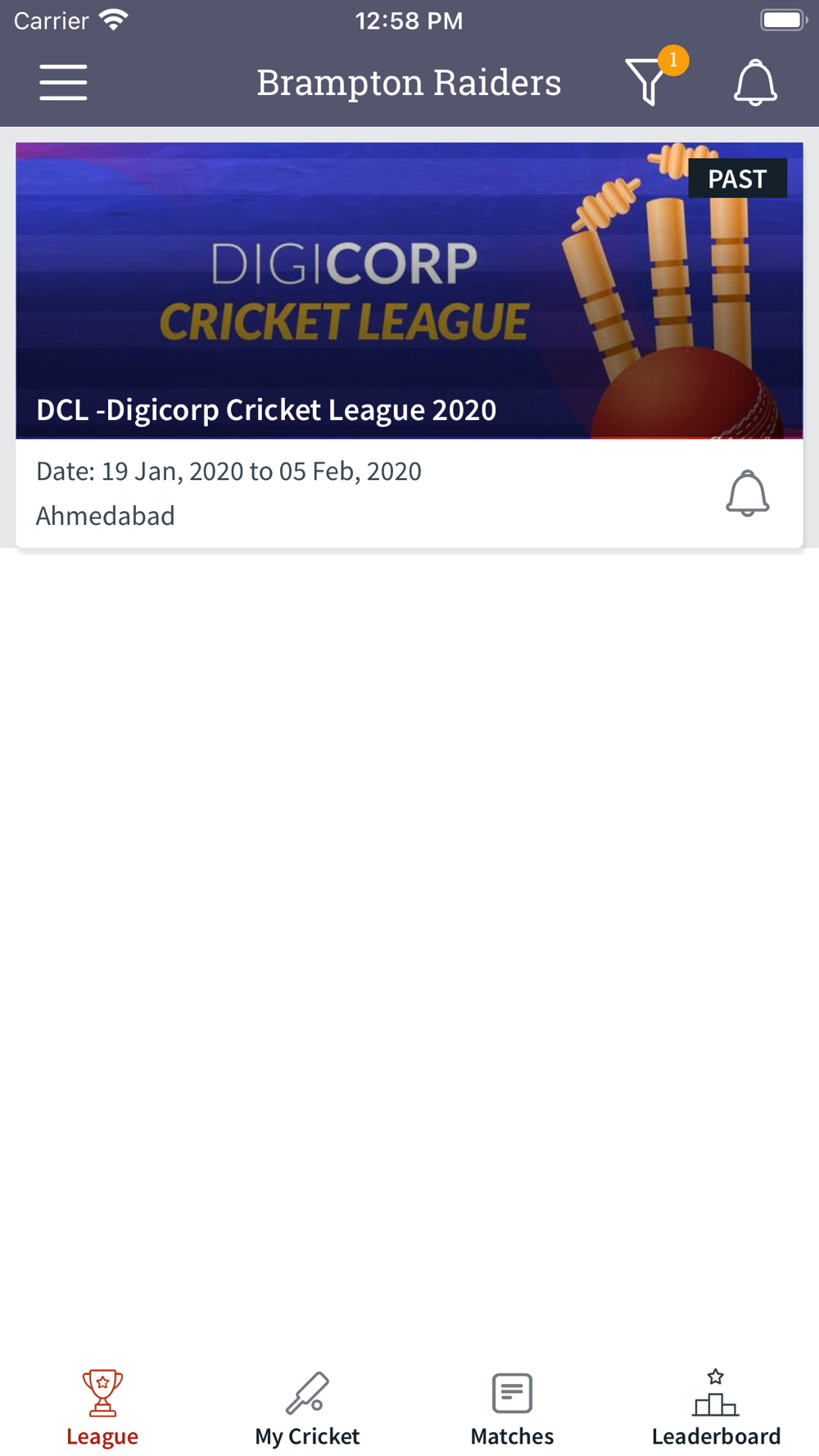Open the notifications bell in the header
819x1456 pixels.
754,82
